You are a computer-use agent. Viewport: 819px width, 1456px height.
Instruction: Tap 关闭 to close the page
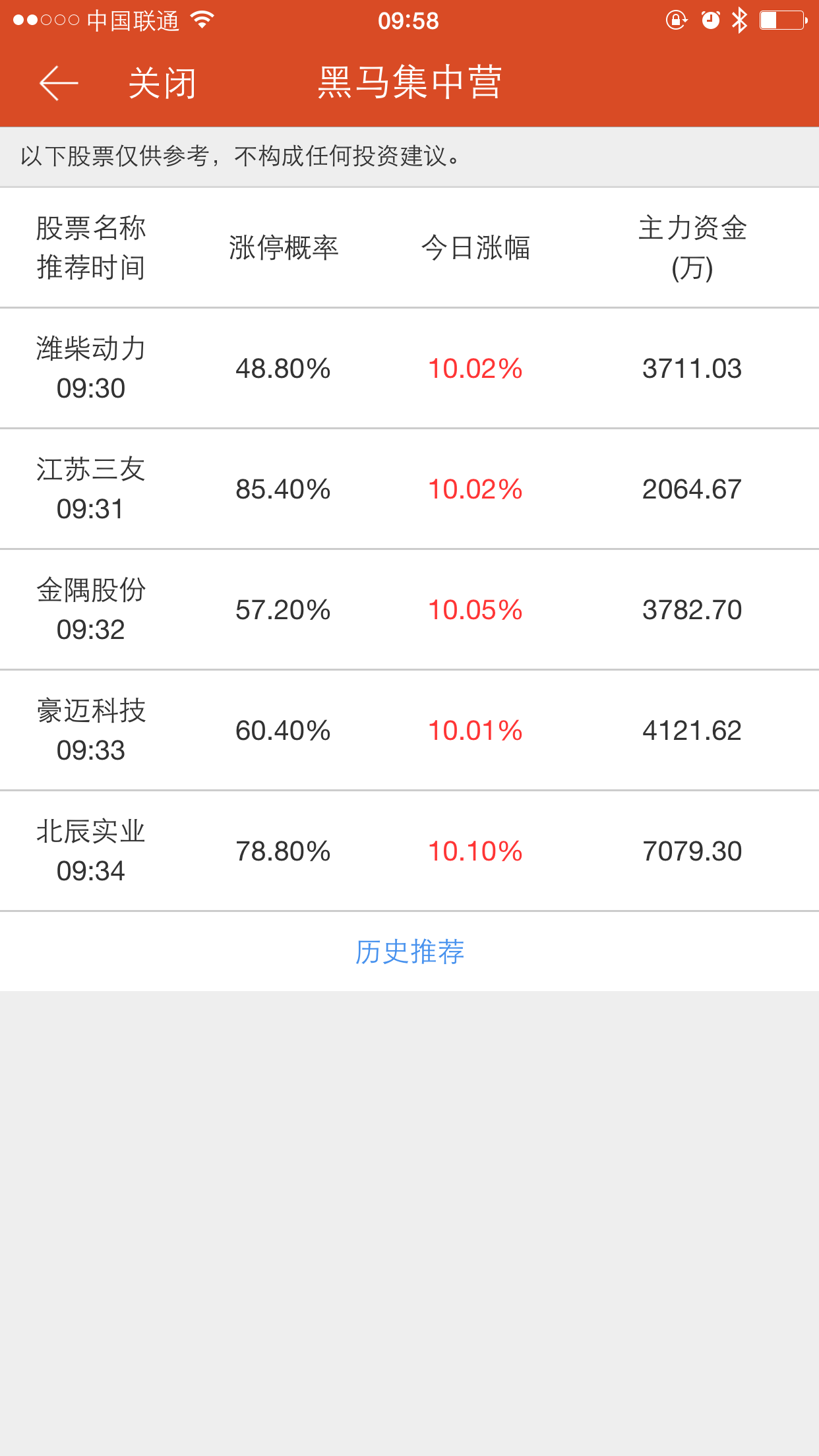point(162,84)
